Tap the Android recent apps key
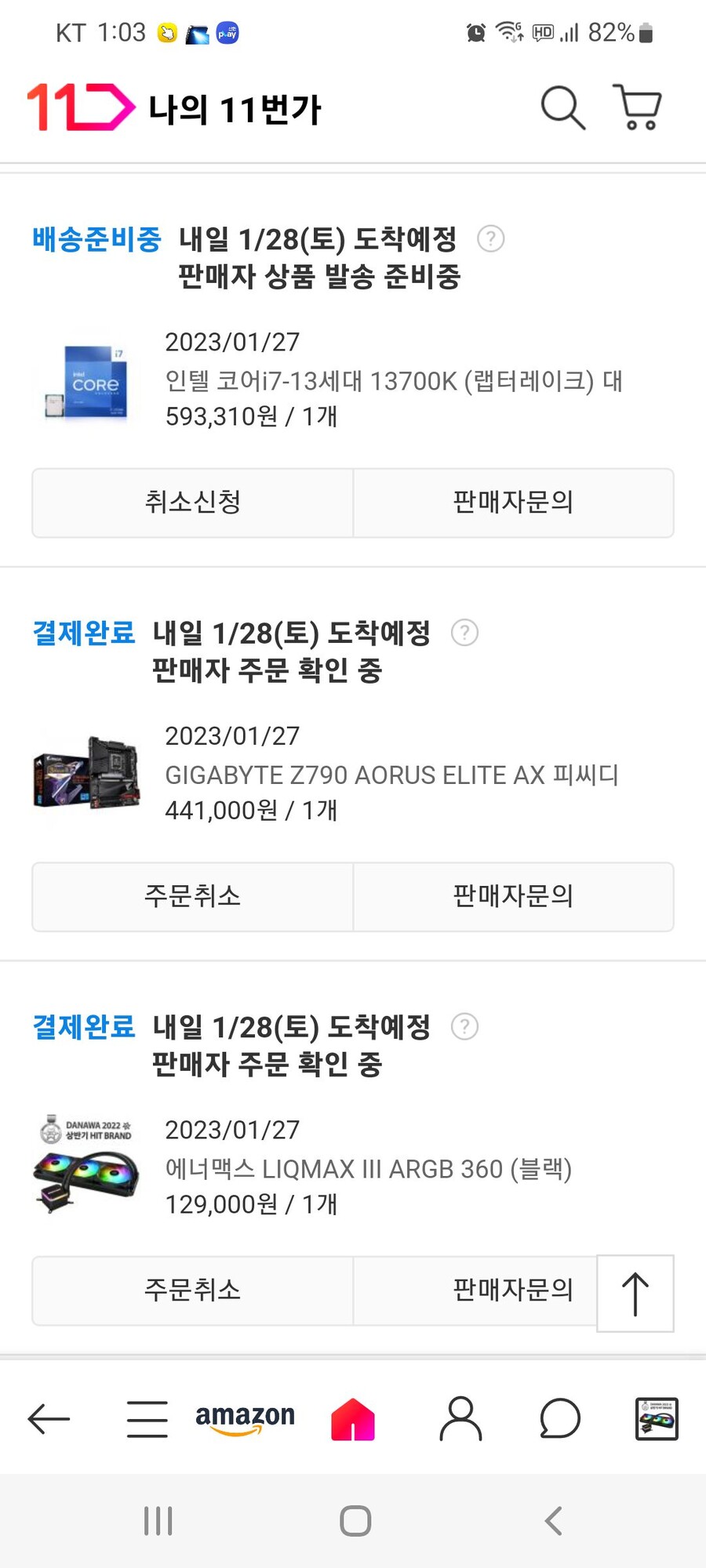Screen dimensions: 706x1568 (157, 1519)
